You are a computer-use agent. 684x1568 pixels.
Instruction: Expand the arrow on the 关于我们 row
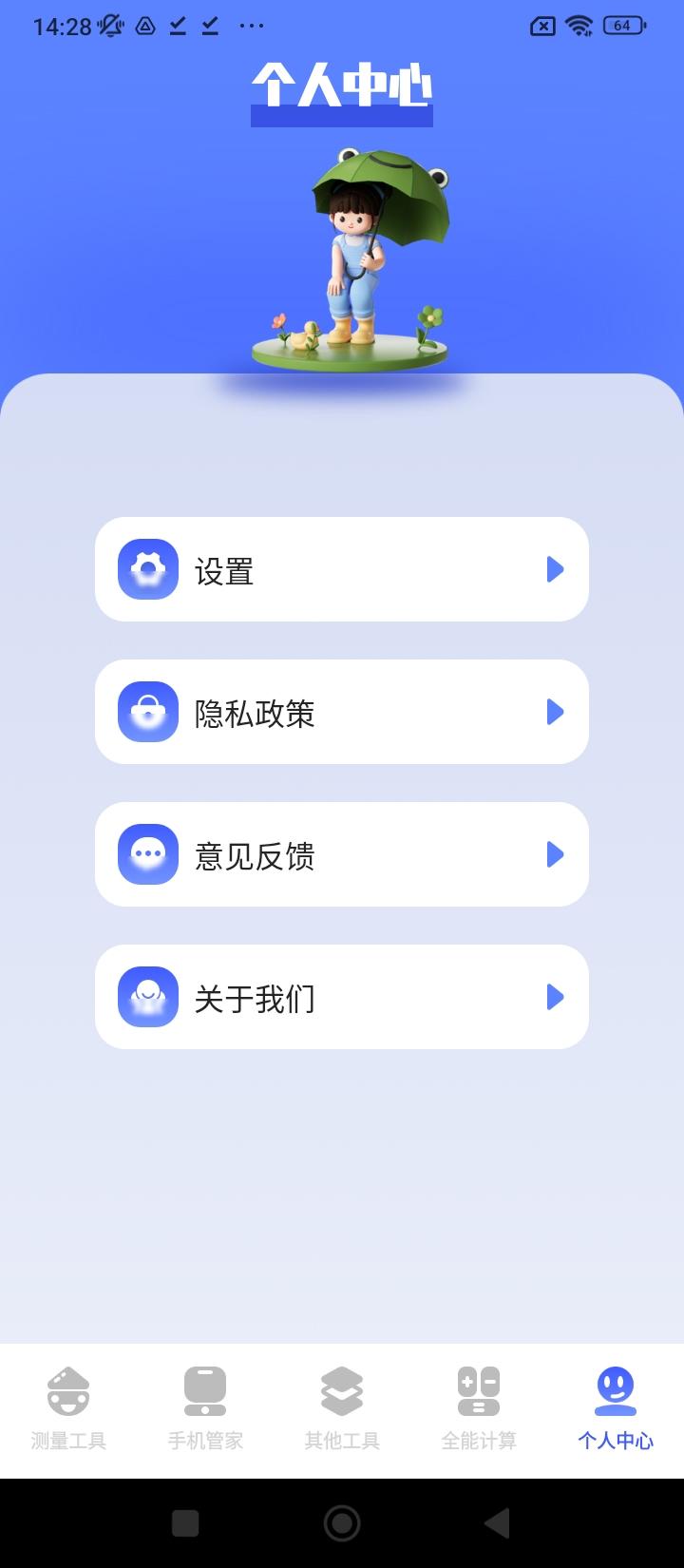point(554,997)
